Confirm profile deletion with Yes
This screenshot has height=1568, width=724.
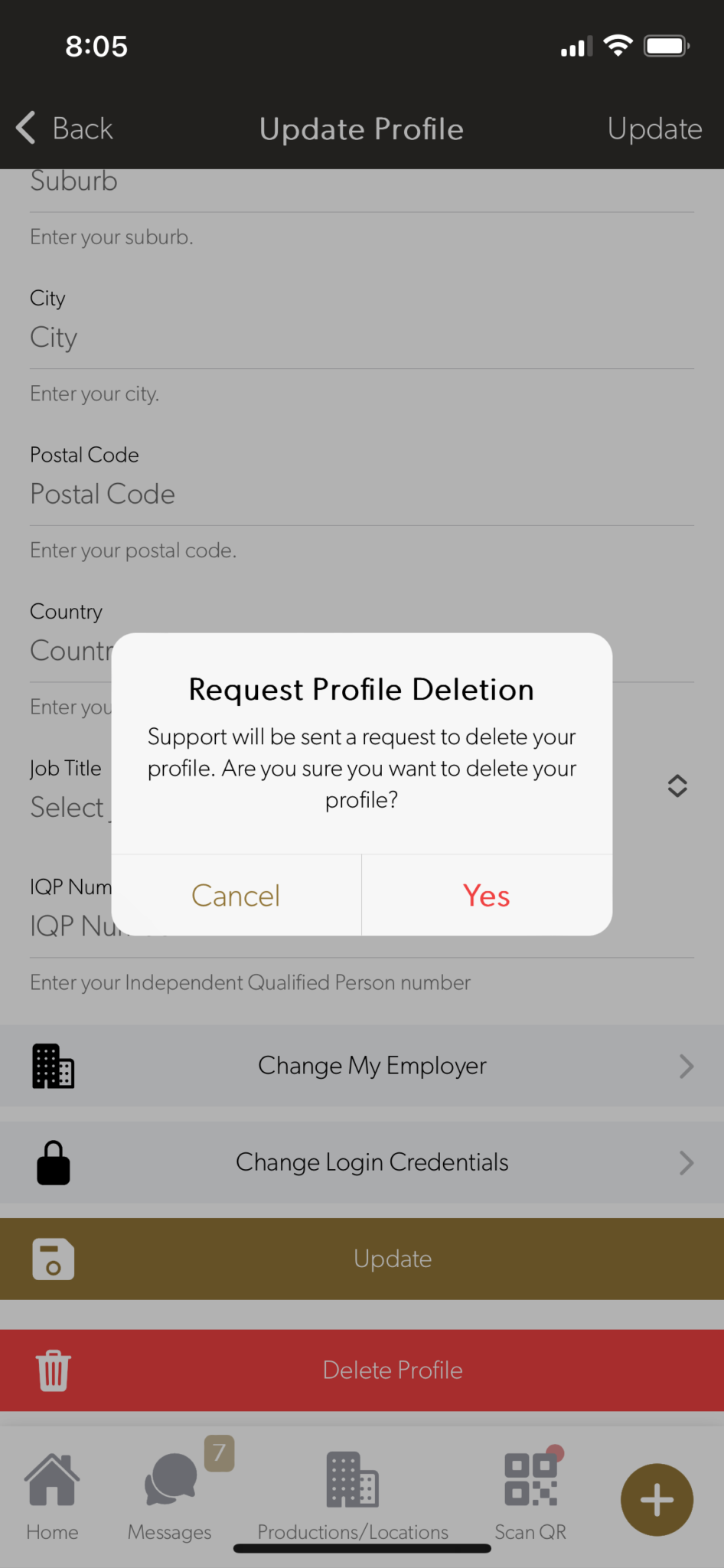click(x=487, y=895)
